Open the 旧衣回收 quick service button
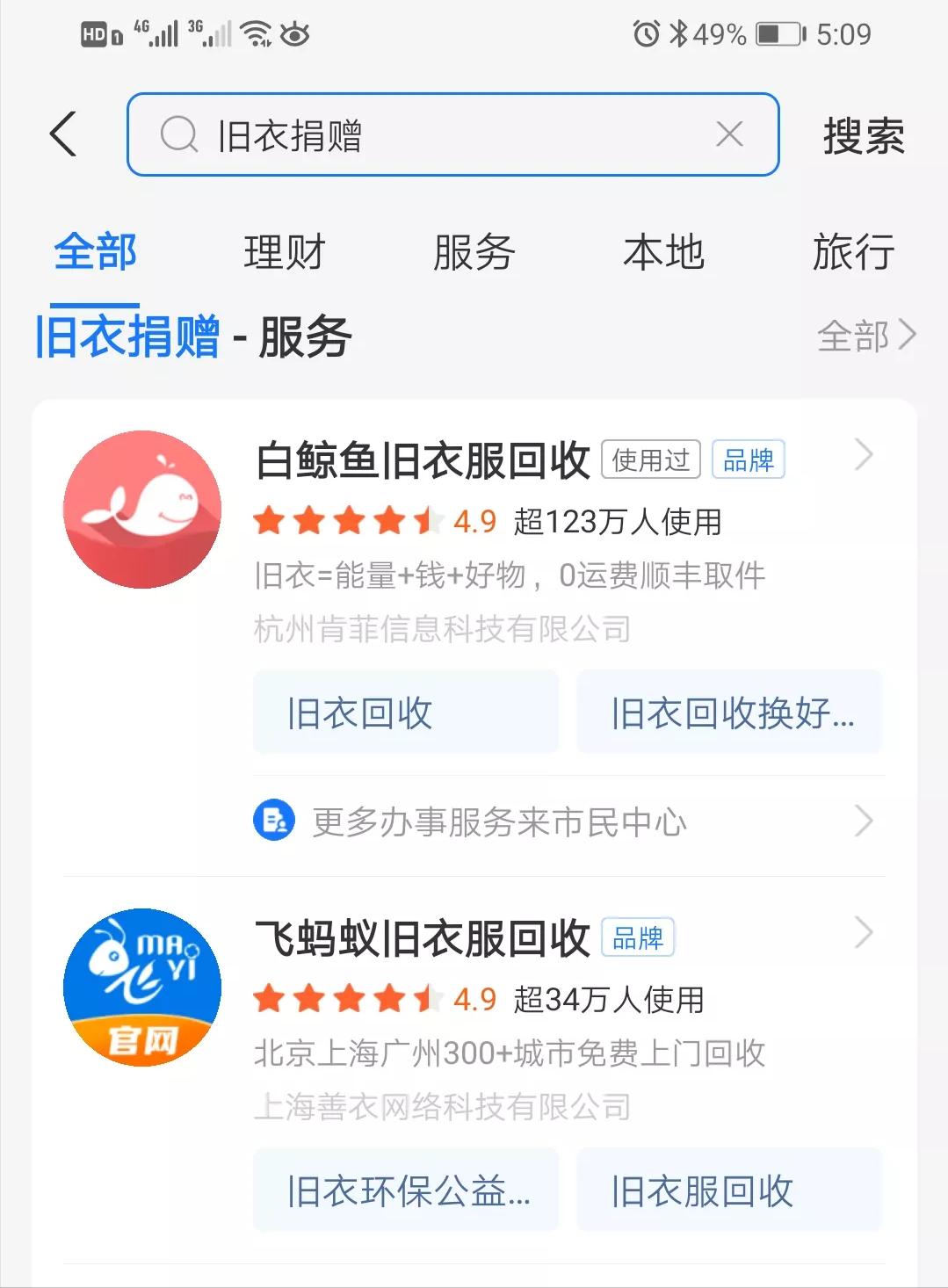The height and width of the screenshot is (1288, 948). pos(404,713)
